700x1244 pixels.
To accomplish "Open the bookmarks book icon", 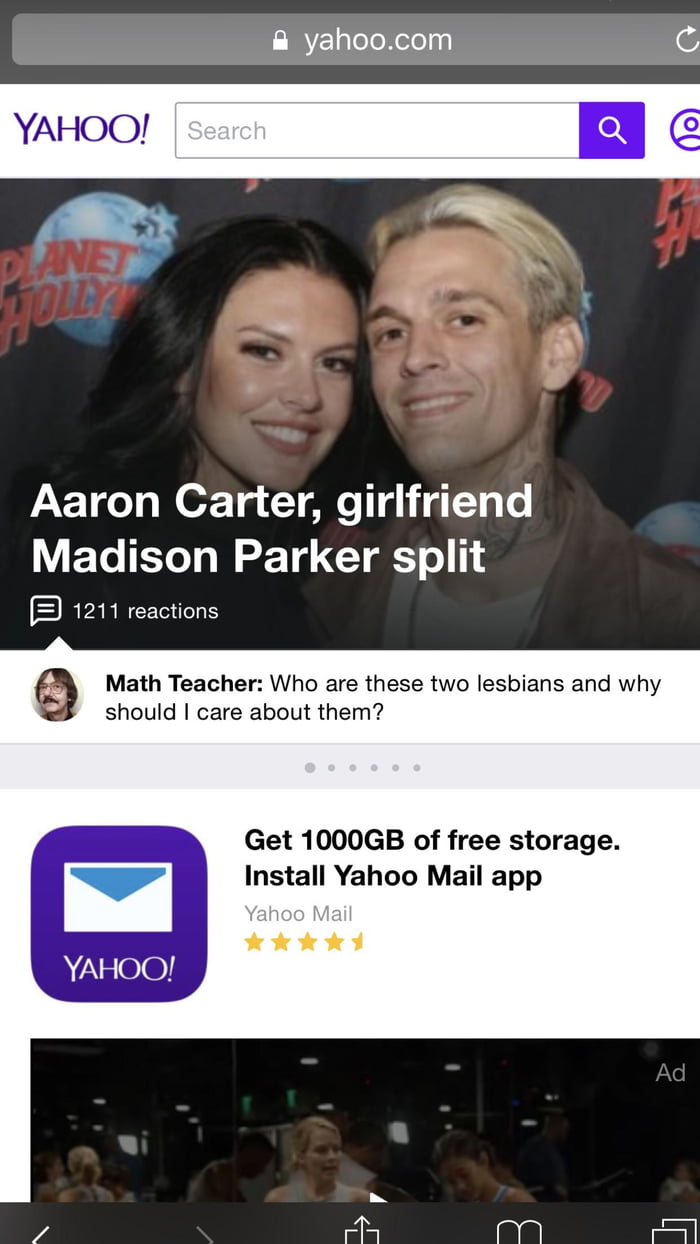I will coord(519,1231).
